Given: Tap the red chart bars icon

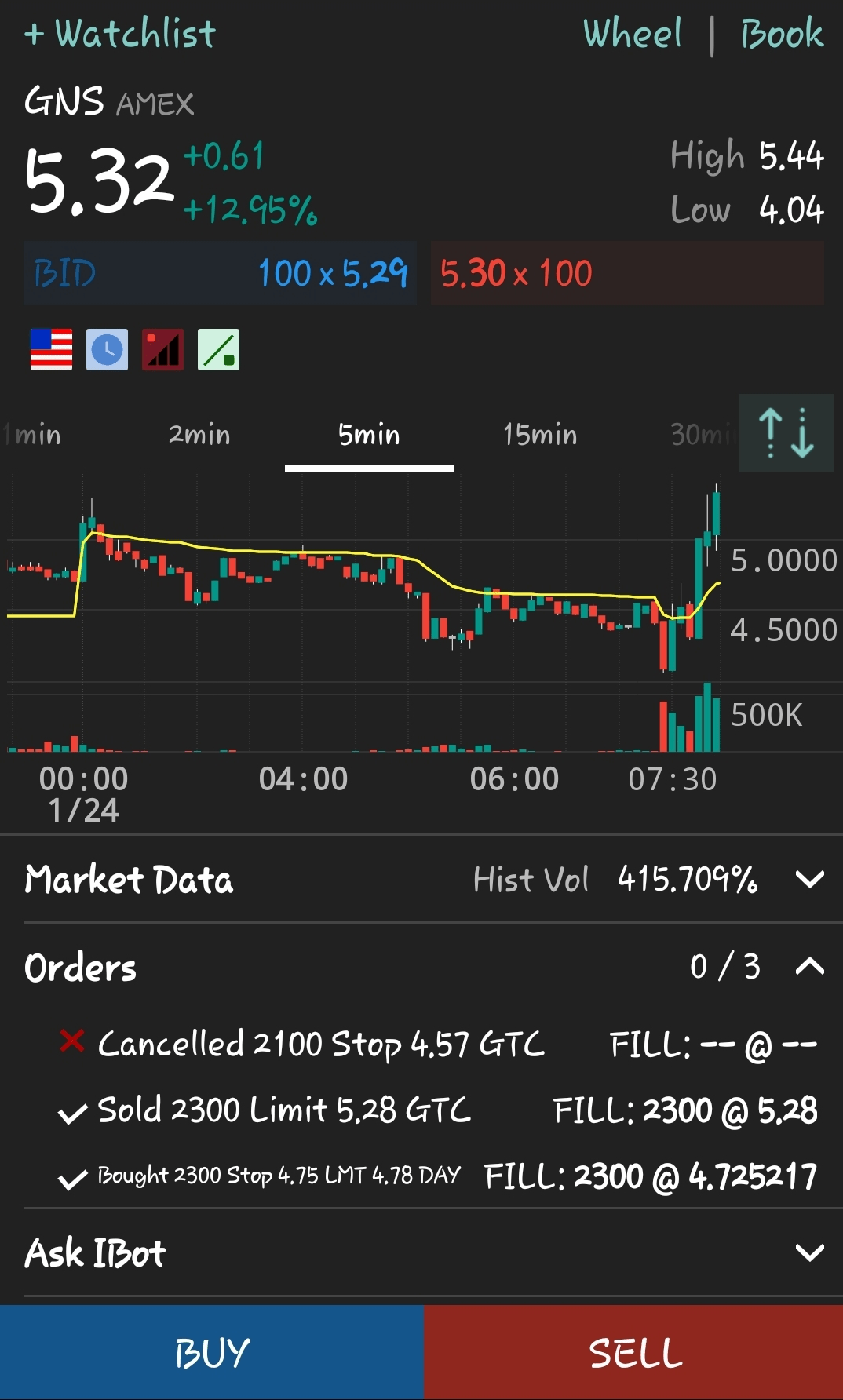Looking at the screenshot, I should pos(163,349).
